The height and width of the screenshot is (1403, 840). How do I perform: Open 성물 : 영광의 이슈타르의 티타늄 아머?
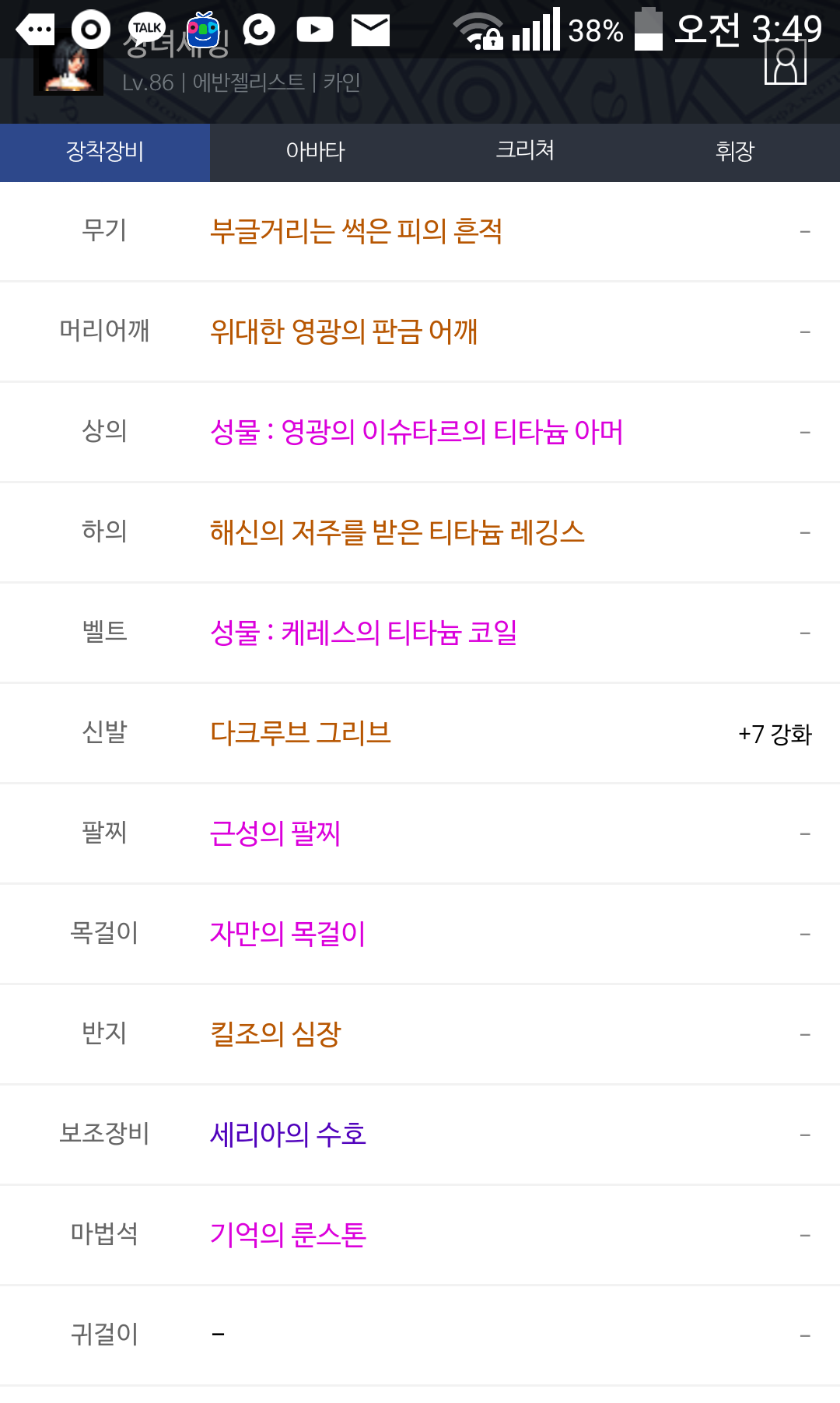pos(417,432)
